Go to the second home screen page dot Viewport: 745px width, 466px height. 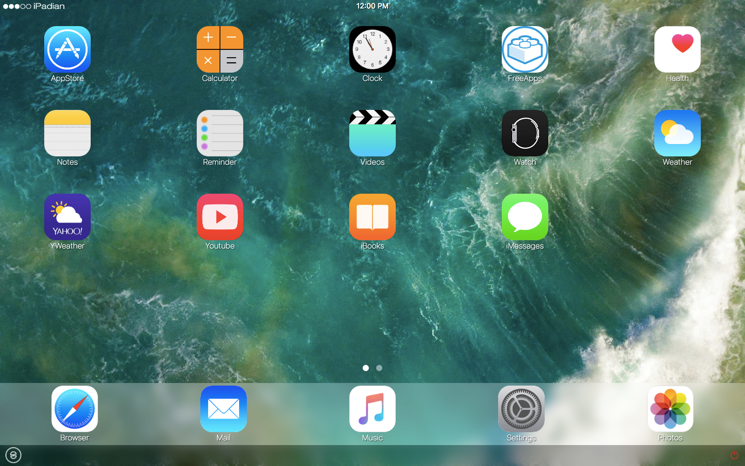point(379,368)
